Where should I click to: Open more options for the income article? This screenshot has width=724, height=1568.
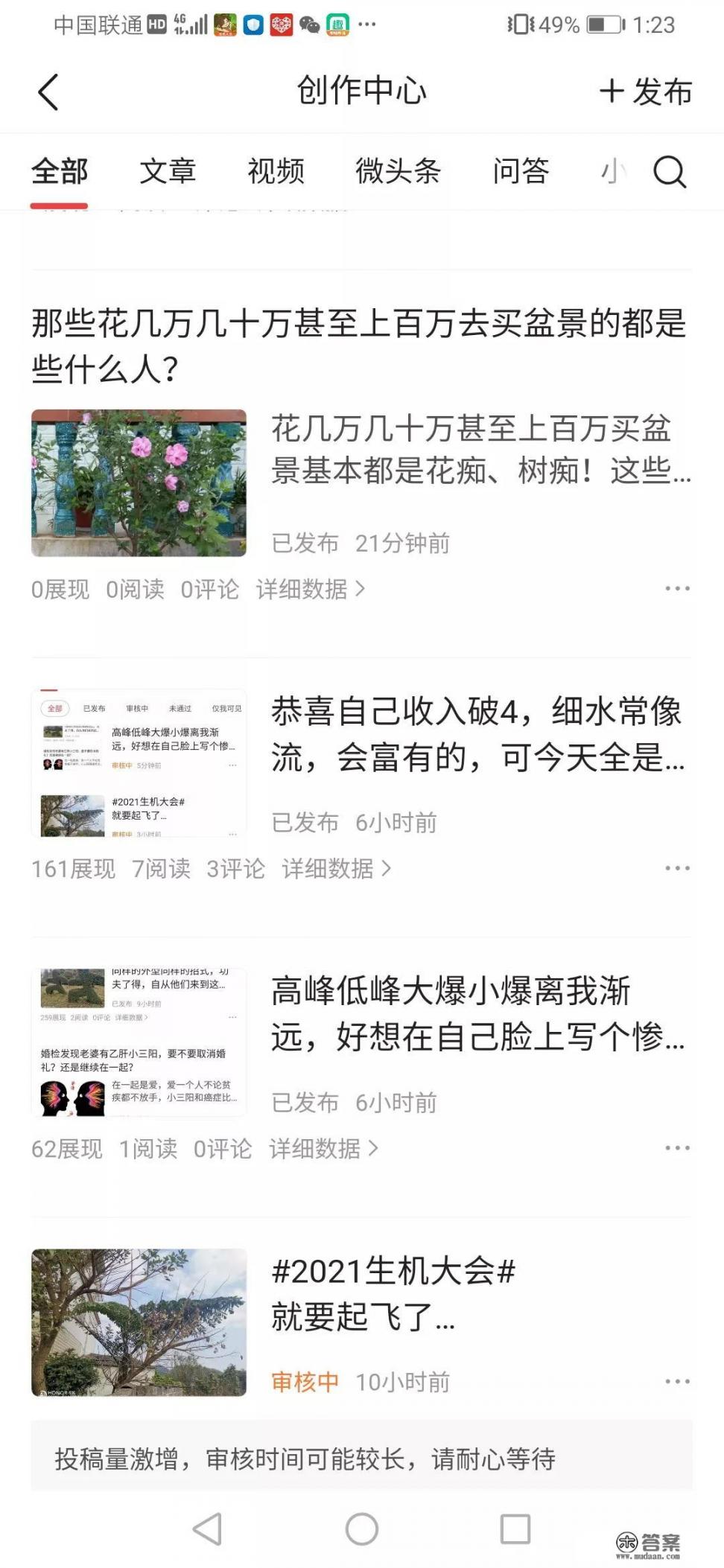(676, 867)
